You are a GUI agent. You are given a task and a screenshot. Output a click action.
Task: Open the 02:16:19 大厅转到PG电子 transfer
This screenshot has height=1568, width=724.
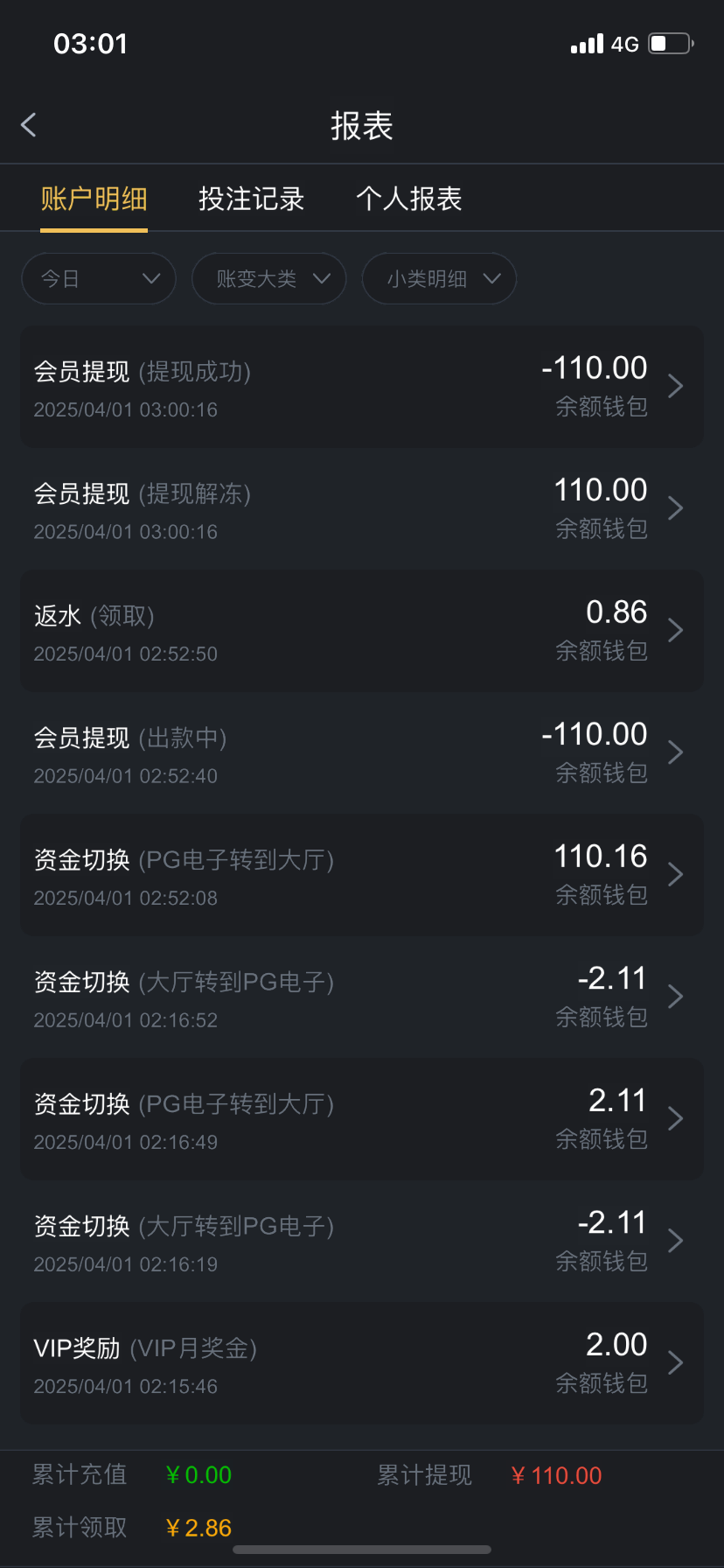pyautogui.click(x=362, y=1241)
